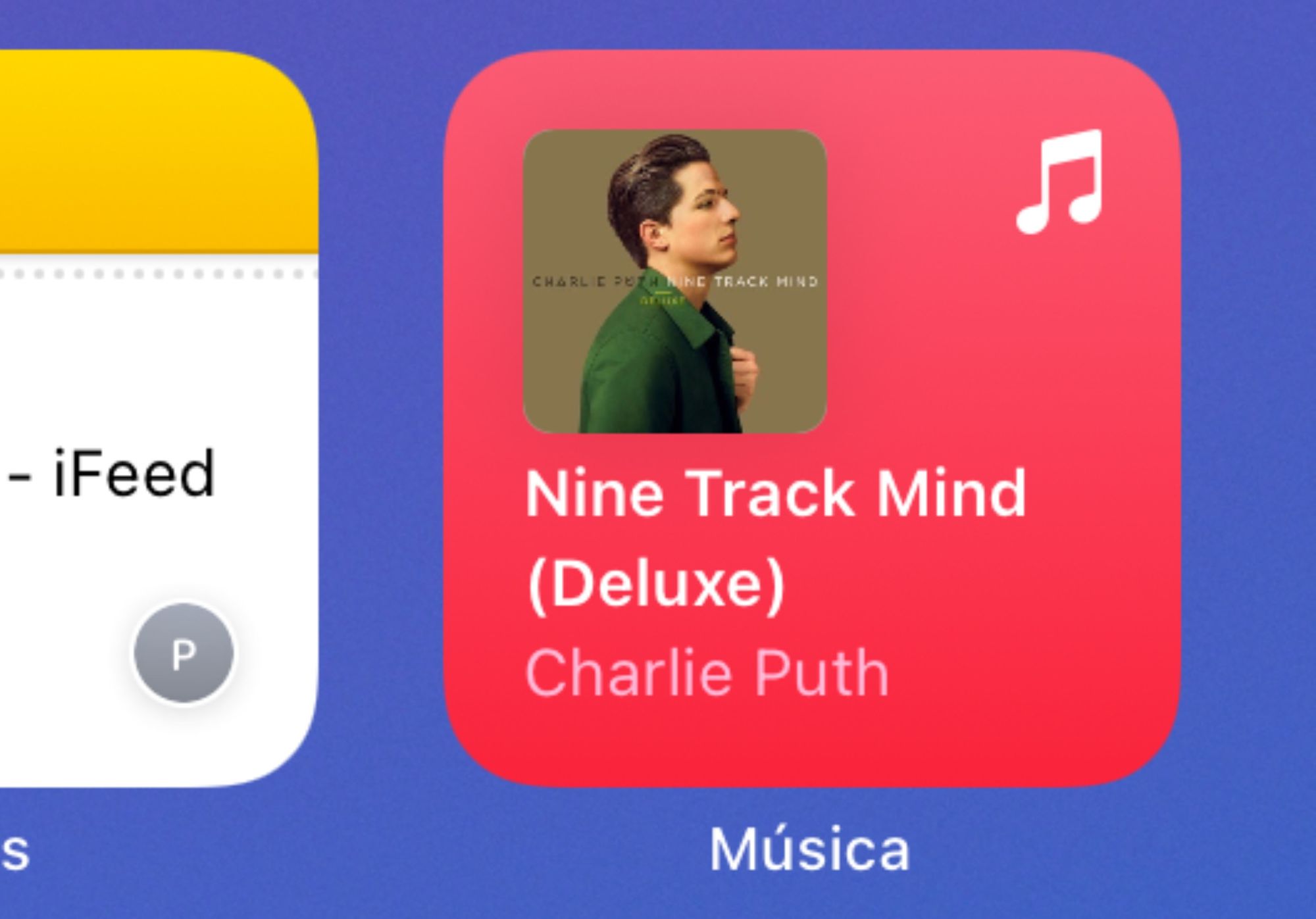The width and height of the screenshot is (1316, 919).
Task: Open the Música widget showing Nine Track Mind
Action: click(812, 418)
